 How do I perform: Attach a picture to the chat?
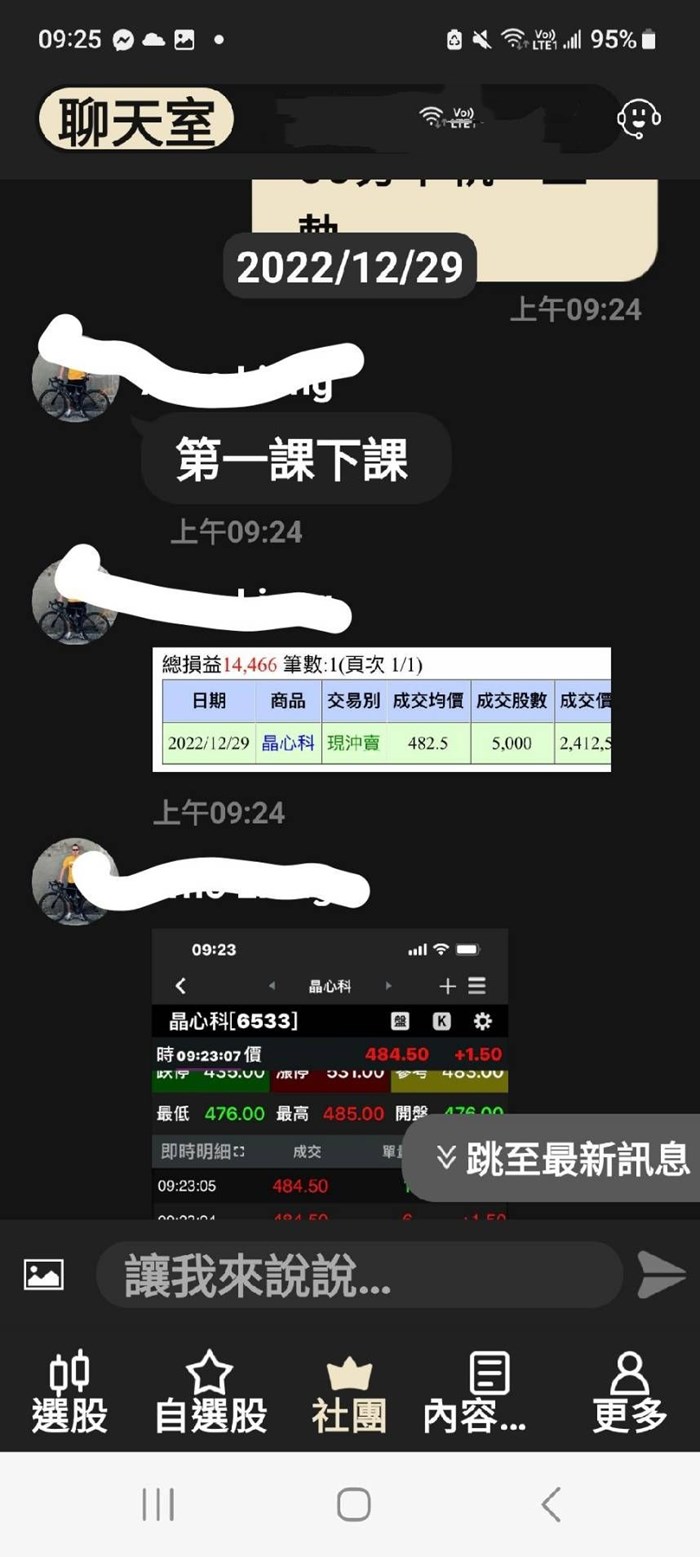pyautogui.click(x=44, y=1274)
